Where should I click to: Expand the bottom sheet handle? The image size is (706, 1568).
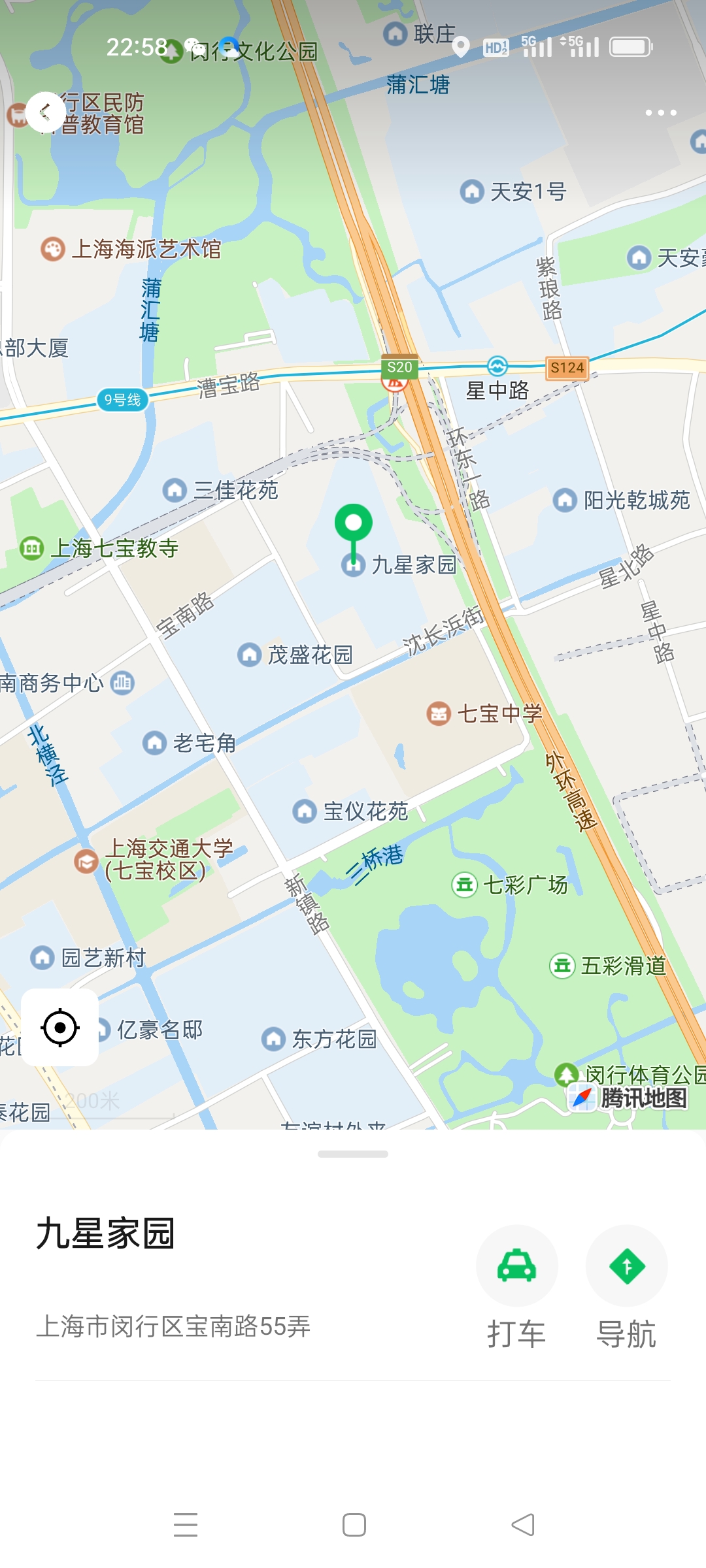point(353,1154)
